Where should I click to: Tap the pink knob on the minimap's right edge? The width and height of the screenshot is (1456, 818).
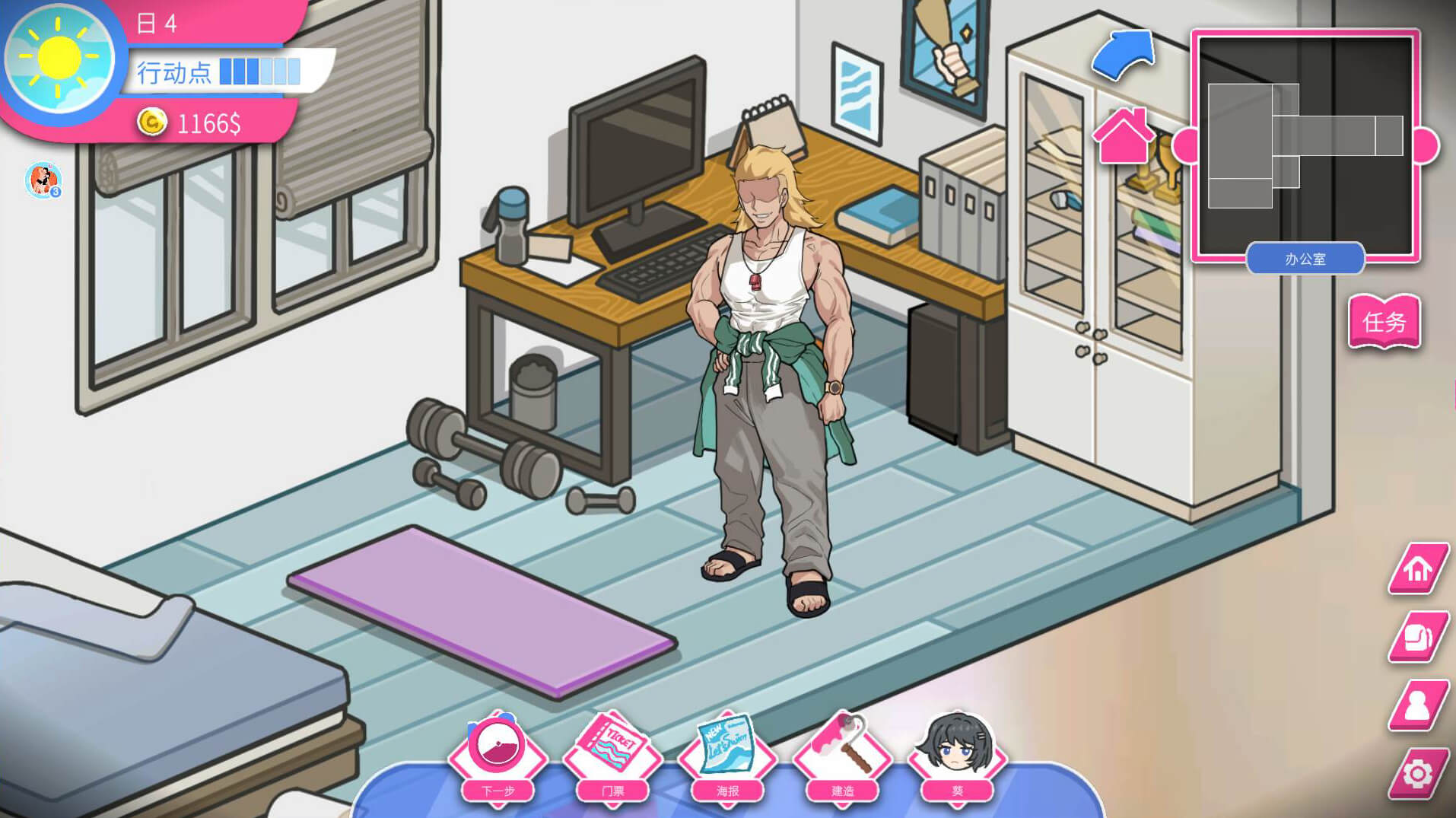tap(1426, 145)
